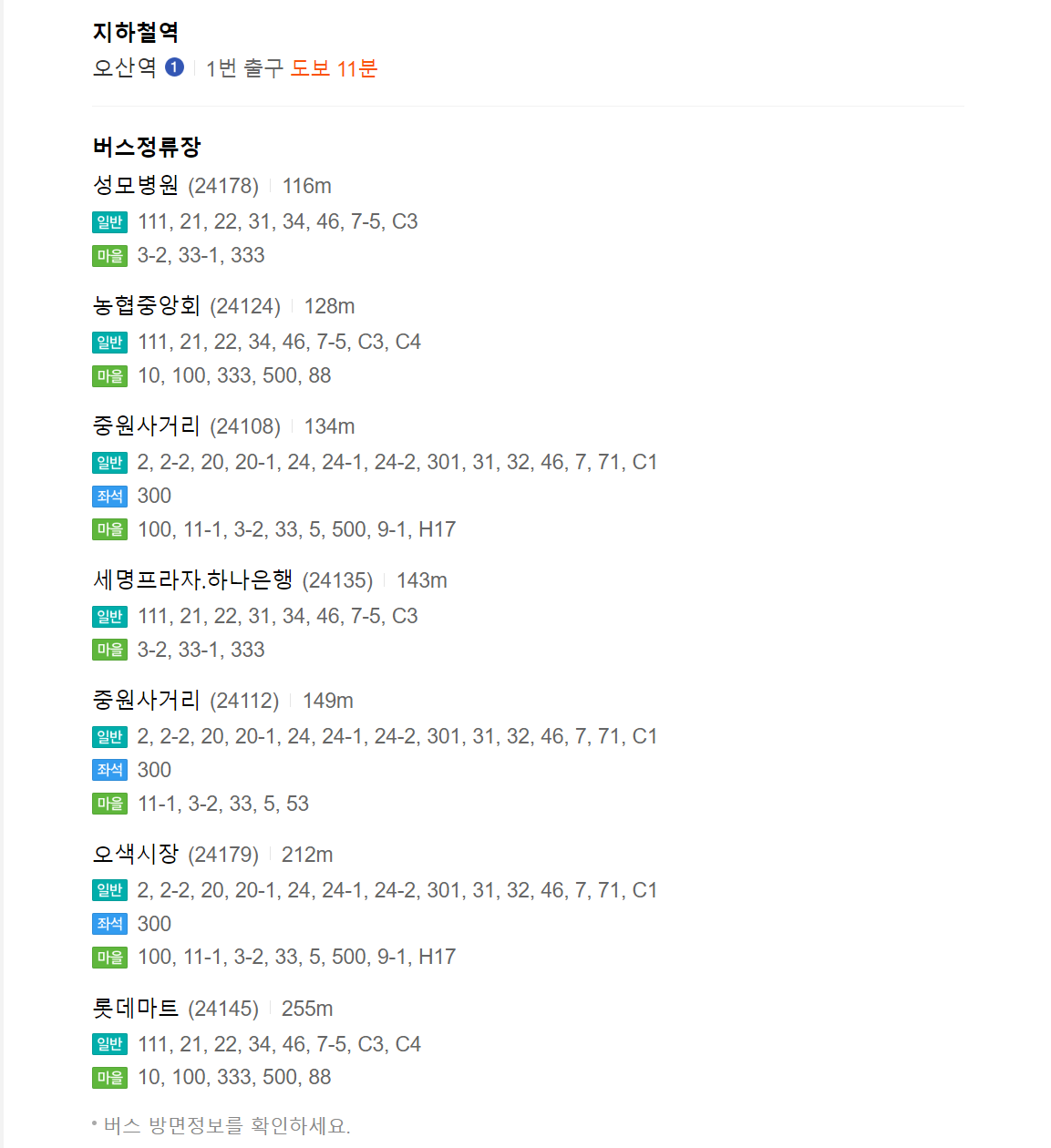Viewport: 1051px width, 1148px height.
Task: Open the 성모병원 (24178) bus stop
Action: point(136,185)
